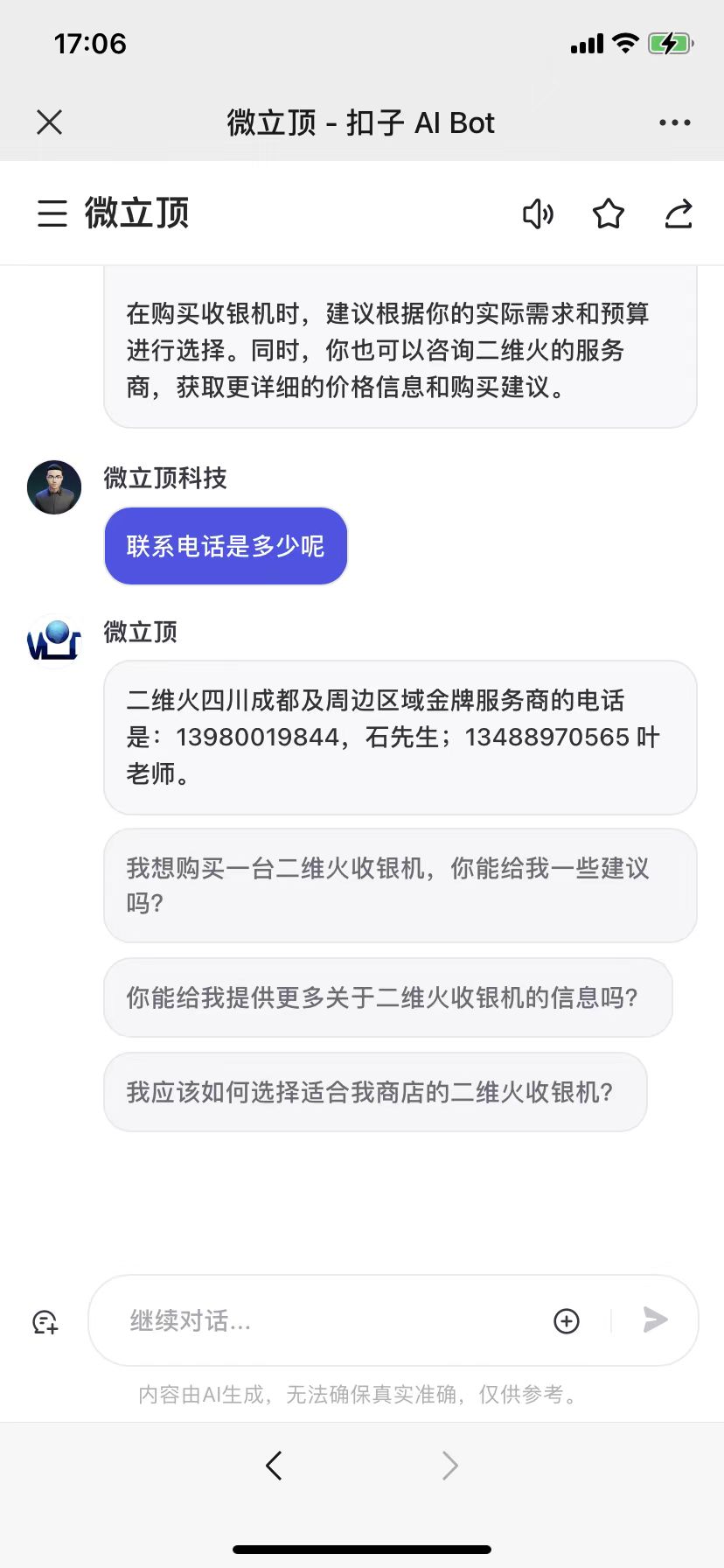This screenshot has width=724, height=1568.
Task: Open the three-dot overflow menu
Action: click(x=674, y=122)
